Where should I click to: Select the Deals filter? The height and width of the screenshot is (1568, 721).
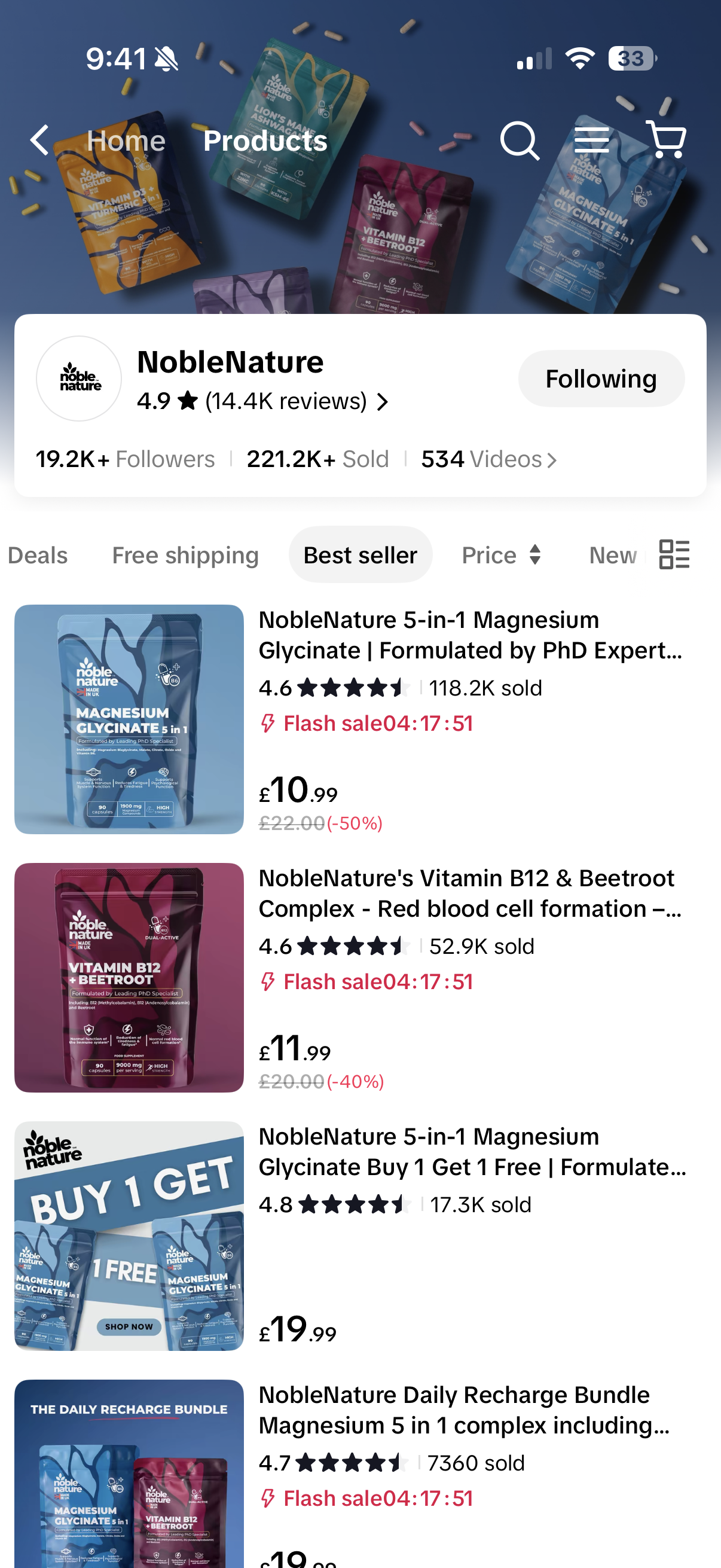[38, 555]
